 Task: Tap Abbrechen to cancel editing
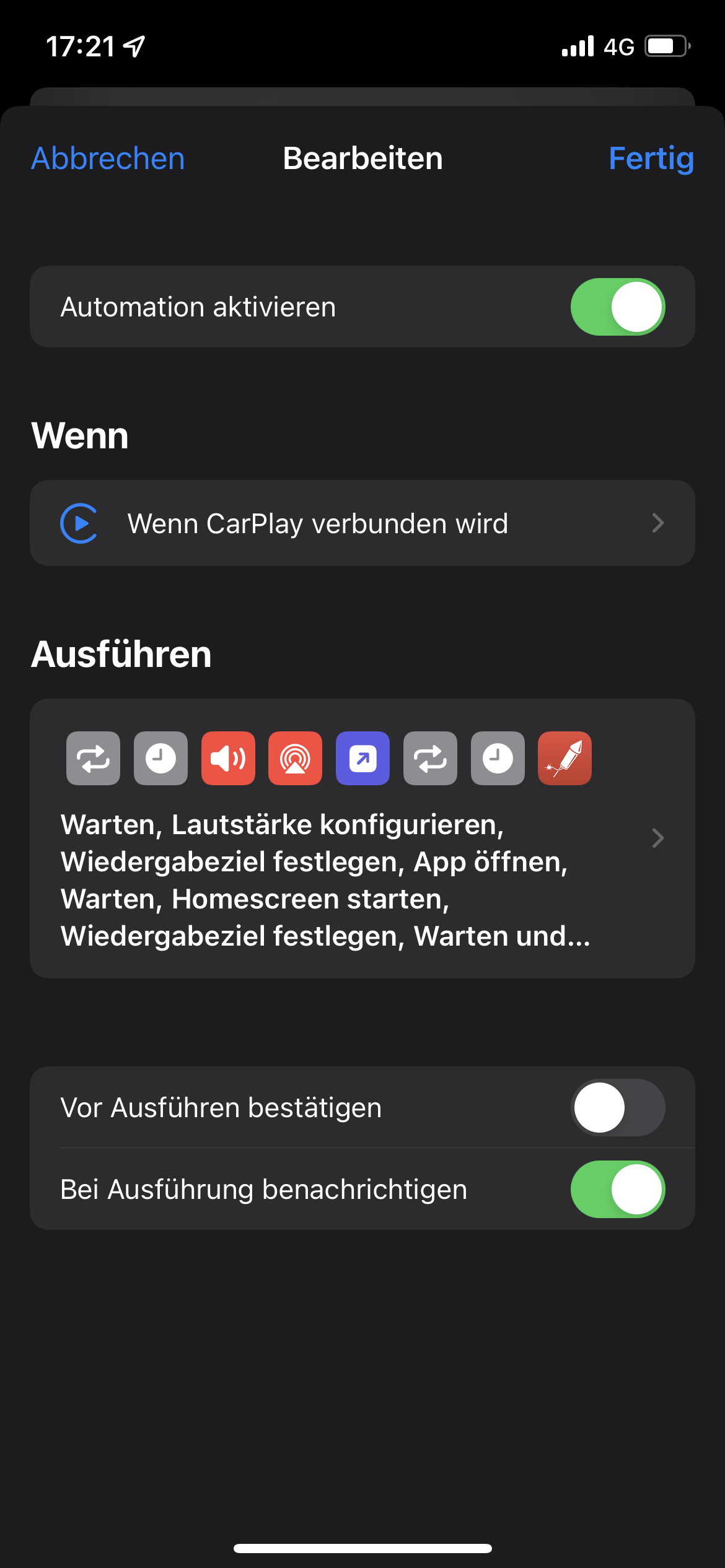click(x=108, y=159)
